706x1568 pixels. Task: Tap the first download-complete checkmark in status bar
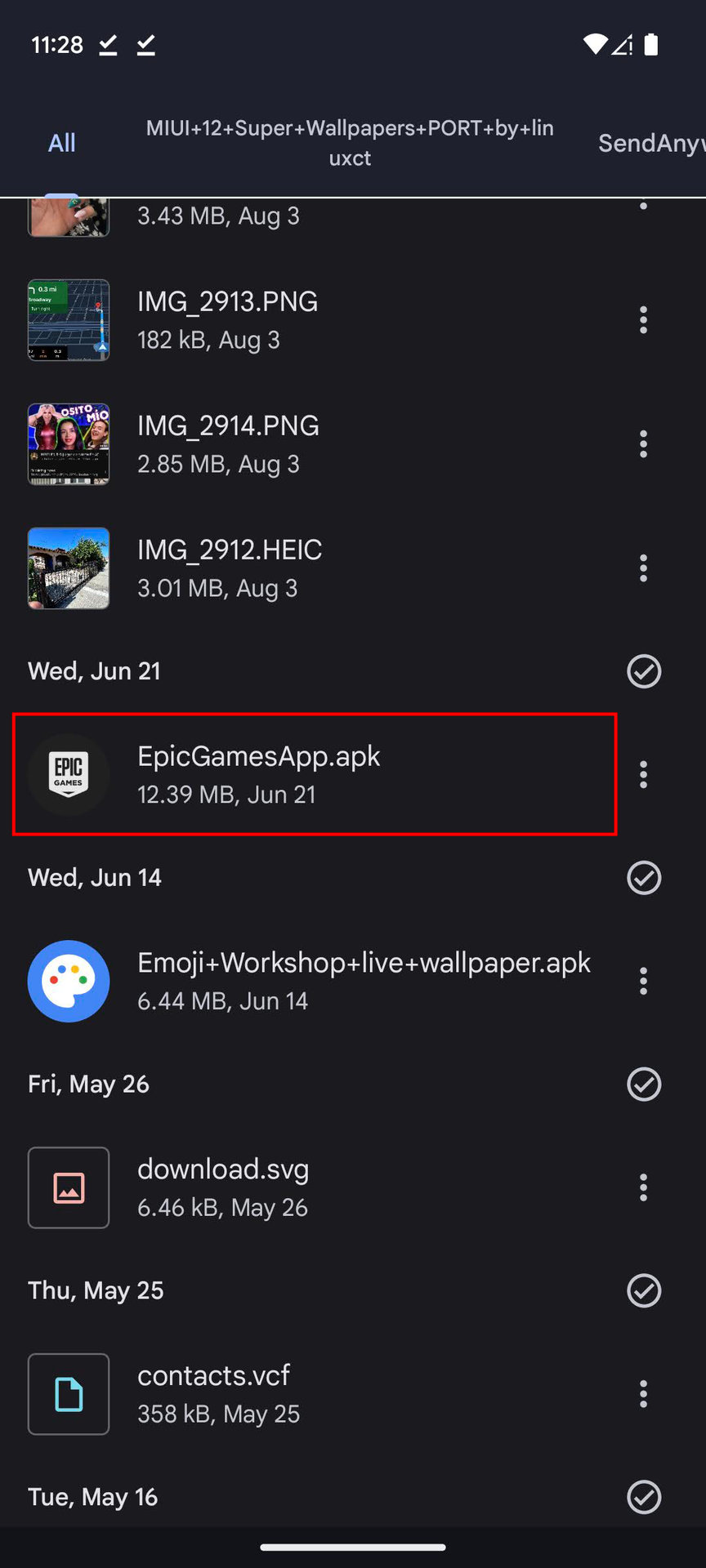pos(107,45)
